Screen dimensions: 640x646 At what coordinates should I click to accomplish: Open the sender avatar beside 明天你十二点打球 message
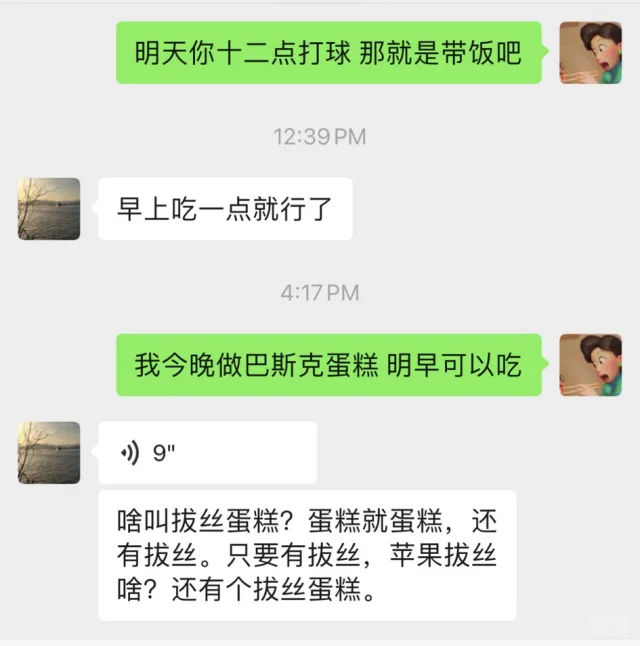click(590, 53)
